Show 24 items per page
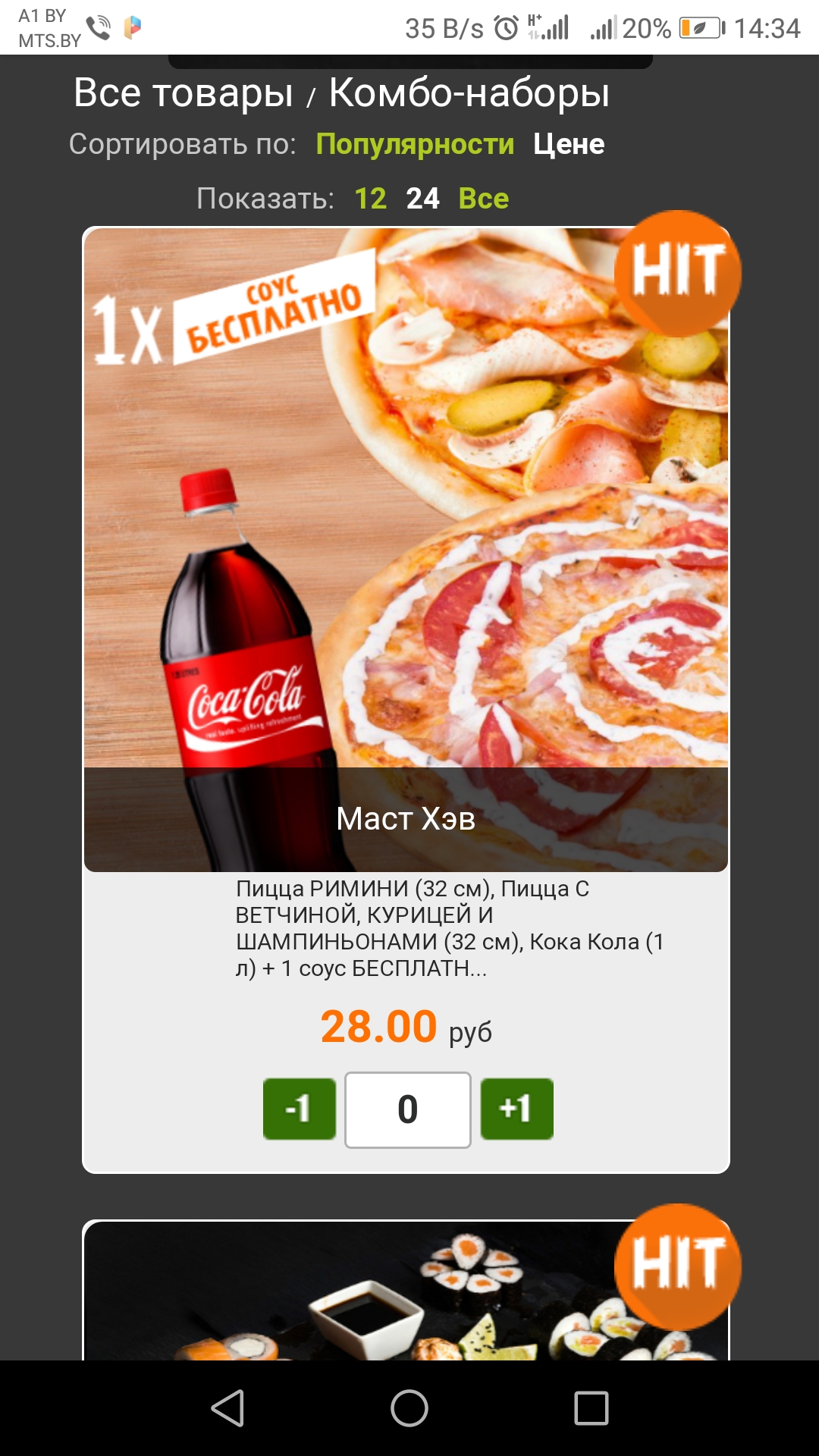 click(x=422, y=199)
